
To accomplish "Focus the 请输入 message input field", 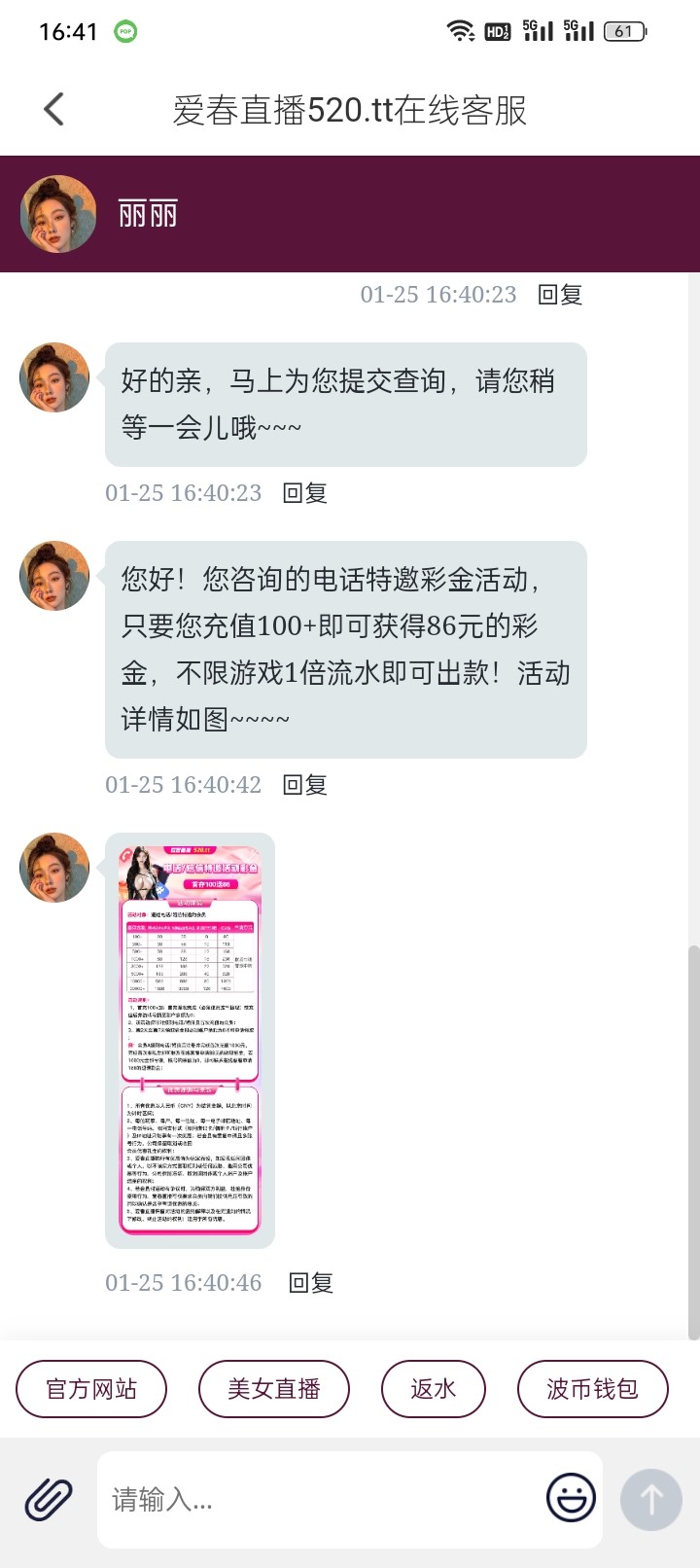I will coord(321,1499).
